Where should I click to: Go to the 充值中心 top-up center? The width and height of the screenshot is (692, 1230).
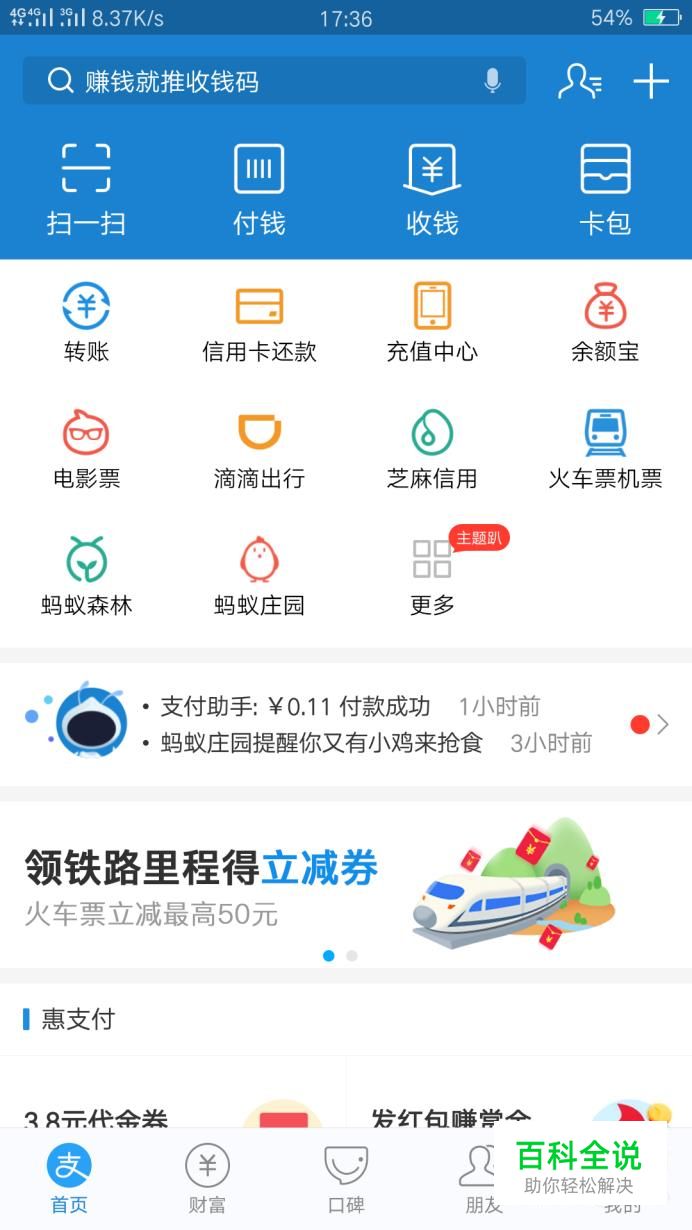coord(432,322)
